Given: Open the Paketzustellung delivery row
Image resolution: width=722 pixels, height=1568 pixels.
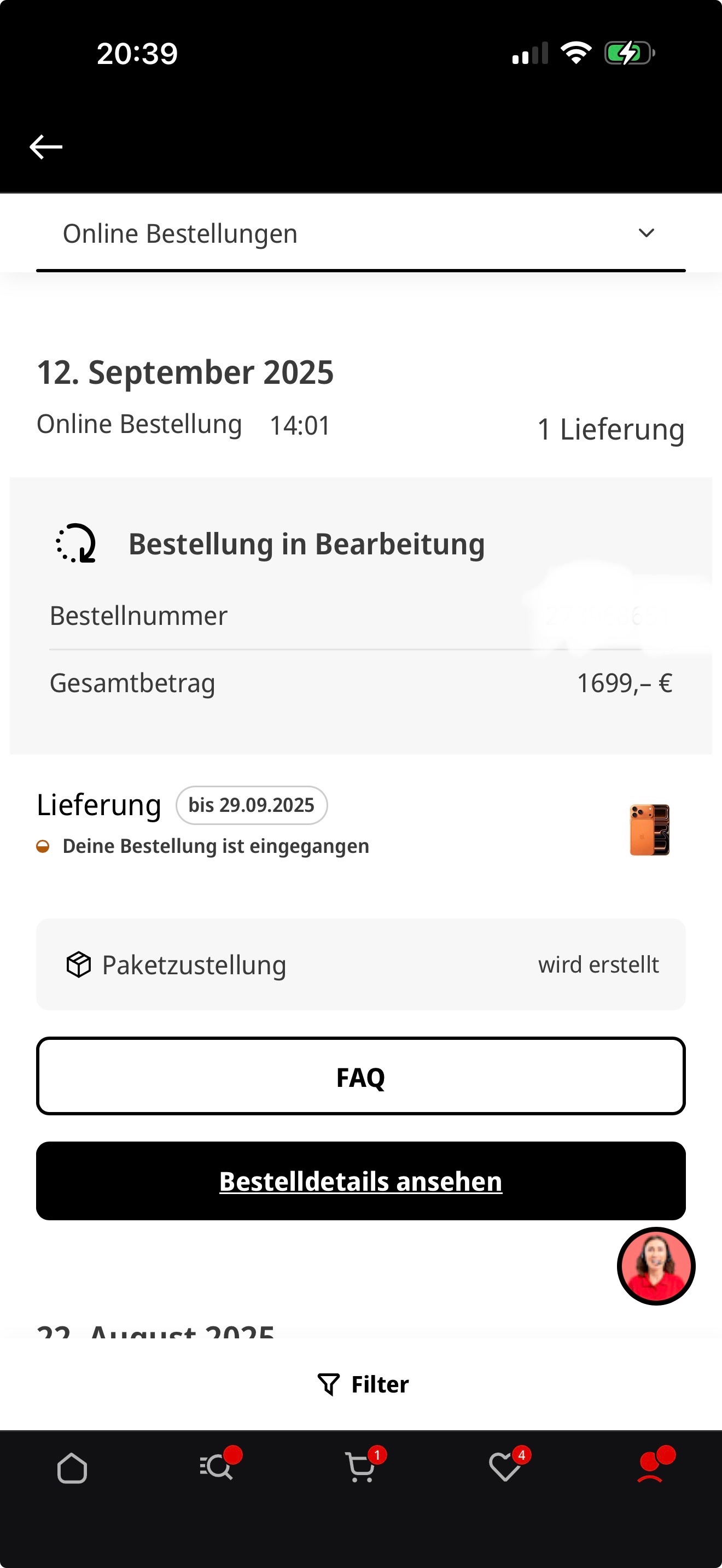Looking at the screenshot, I should tap(360, 965).
